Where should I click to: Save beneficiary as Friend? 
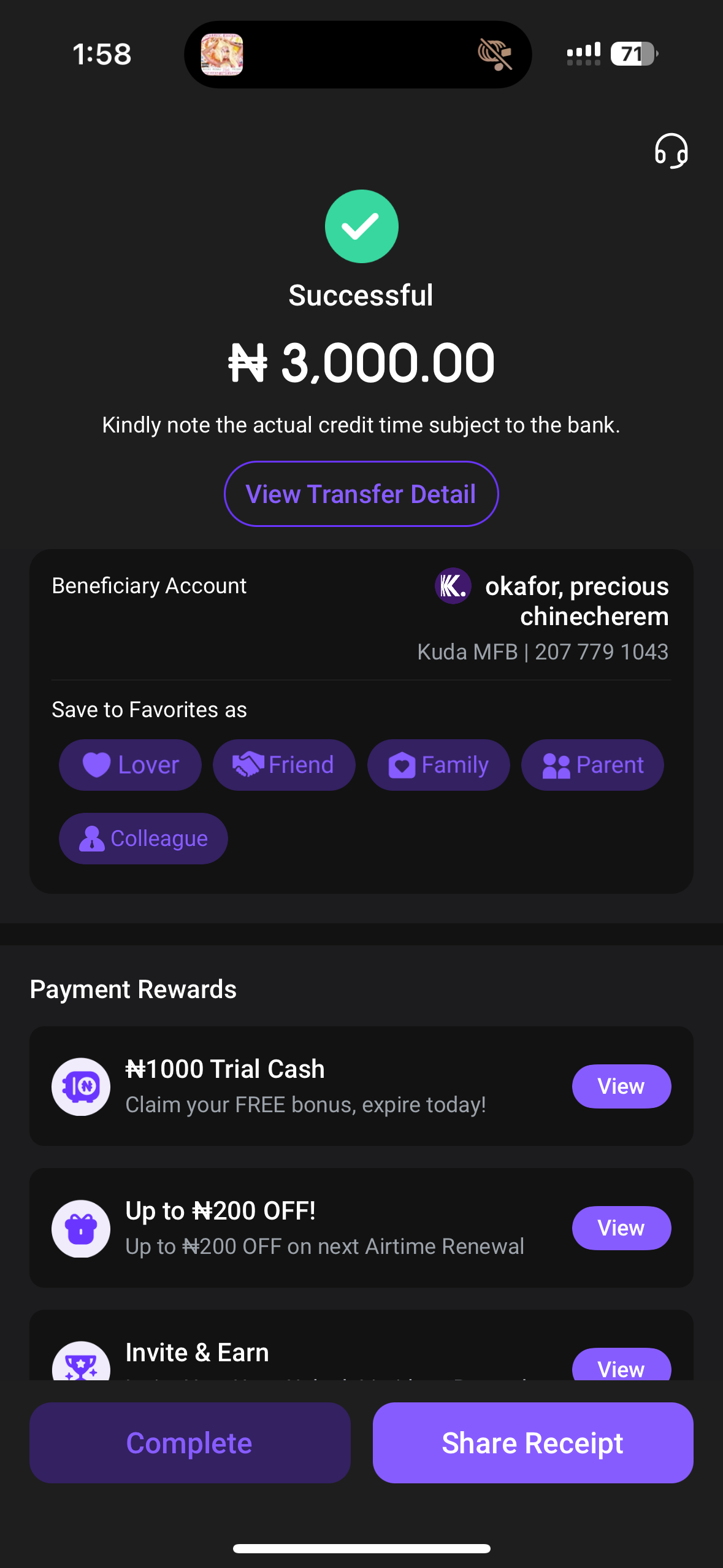click(x=284, y=765)
